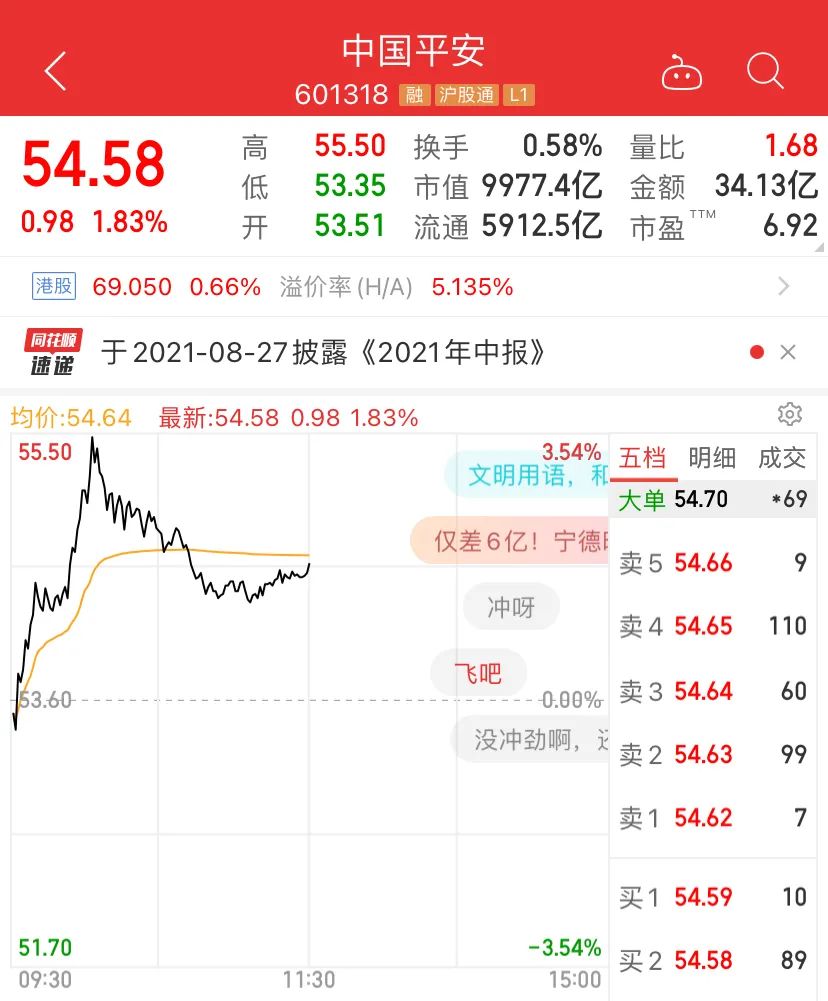
Task: Open chart settings gear icon
Action: click(x=790, y=414)
